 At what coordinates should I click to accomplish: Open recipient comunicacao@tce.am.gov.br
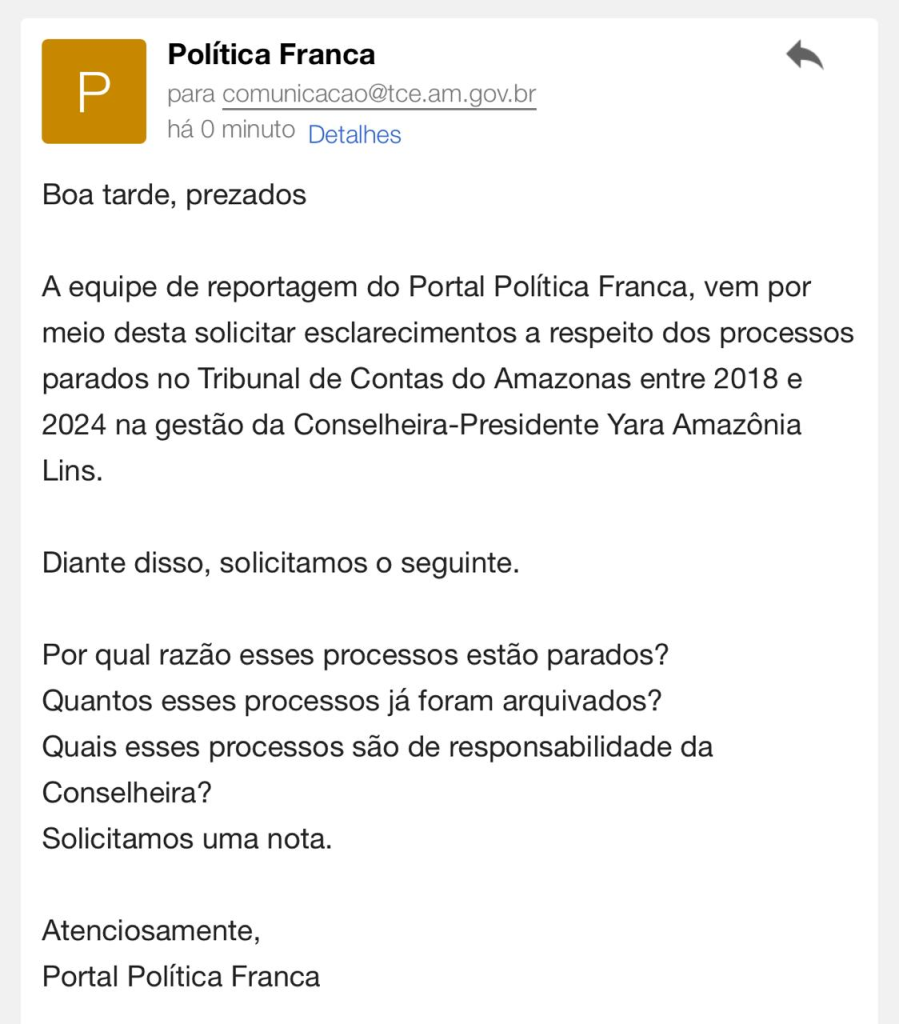[379, 95]
